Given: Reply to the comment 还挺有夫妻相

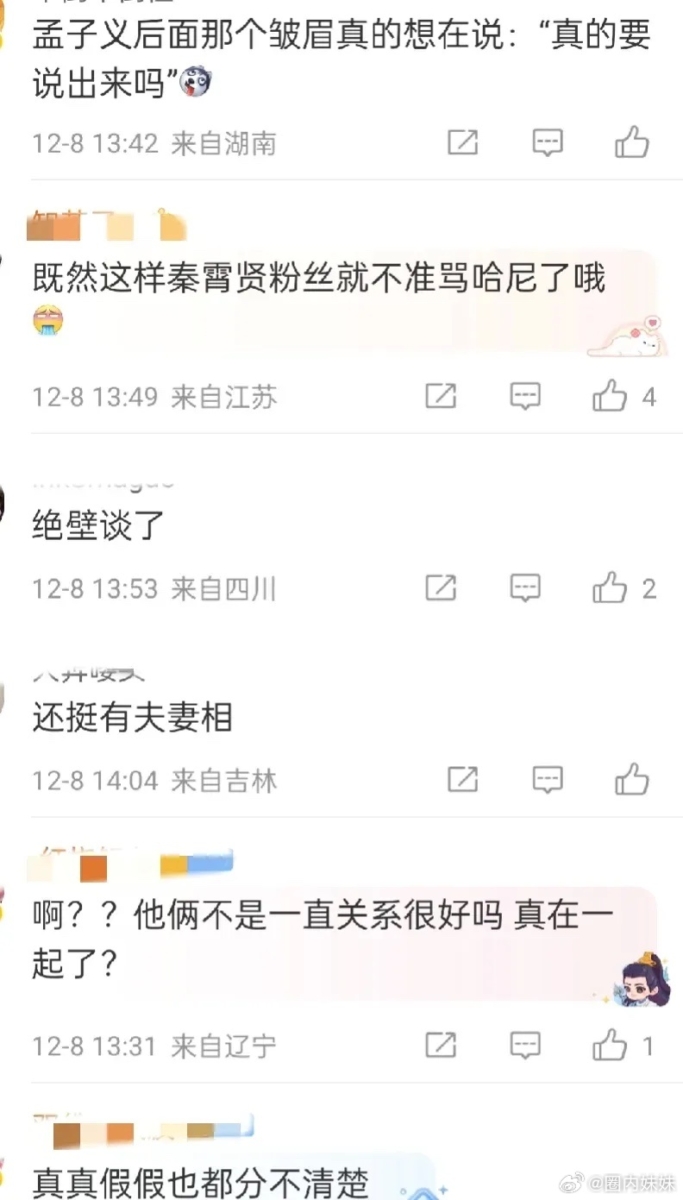Looking at the screenshot, I should pyautogui.click(x=547, y=779).
